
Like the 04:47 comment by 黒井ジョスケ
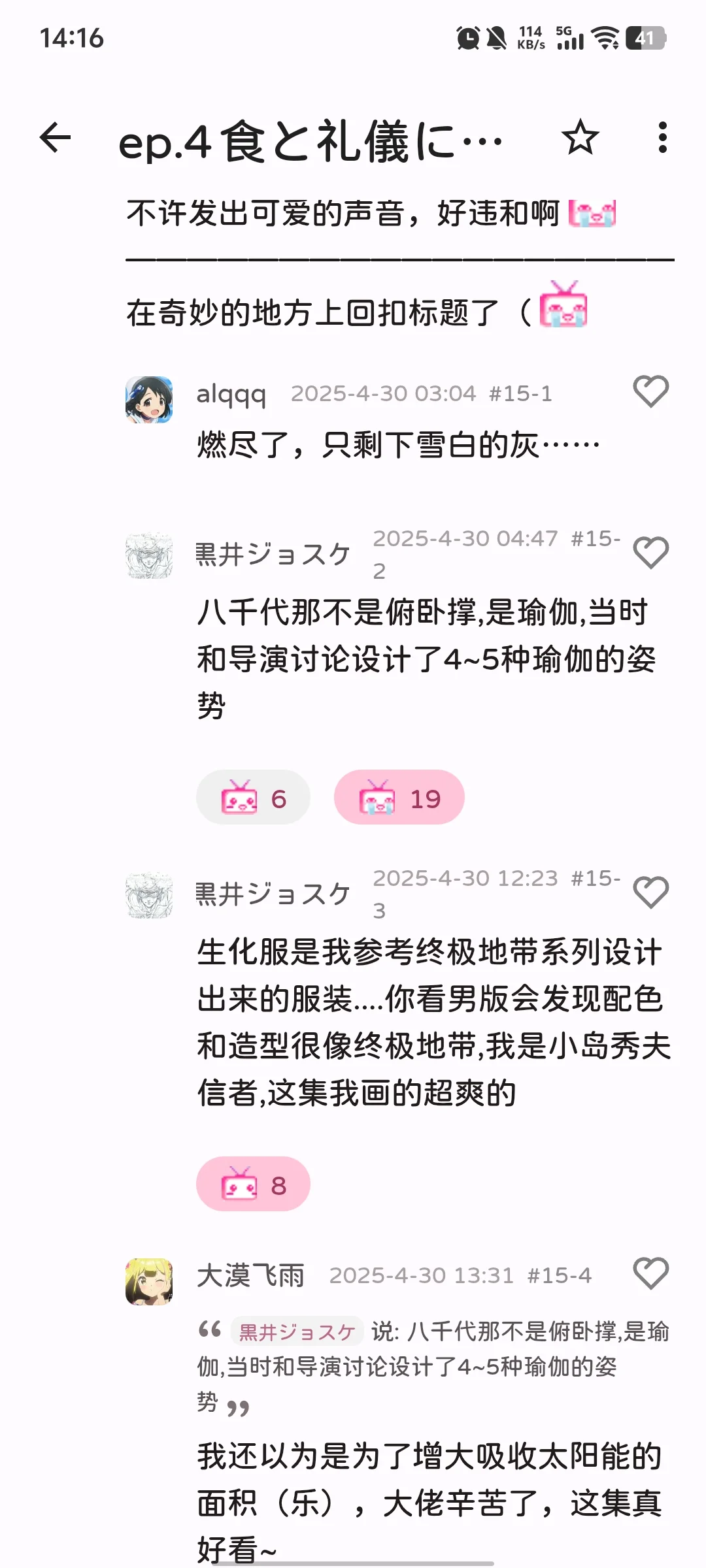(x=650, y=553)
